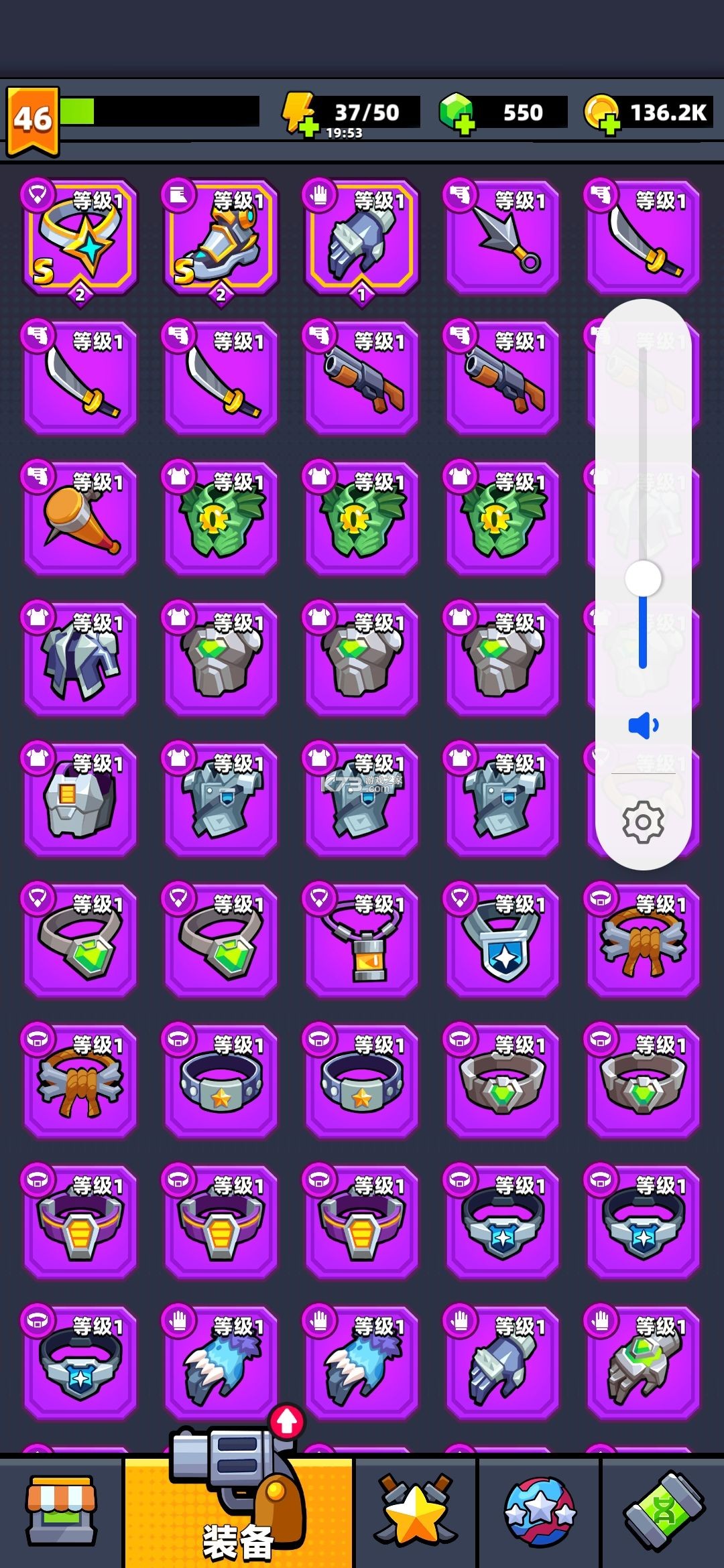Viewport: 724px width, 1568px height.
Task: Mute sound via the speaker icon
Action: pos(643,726)
